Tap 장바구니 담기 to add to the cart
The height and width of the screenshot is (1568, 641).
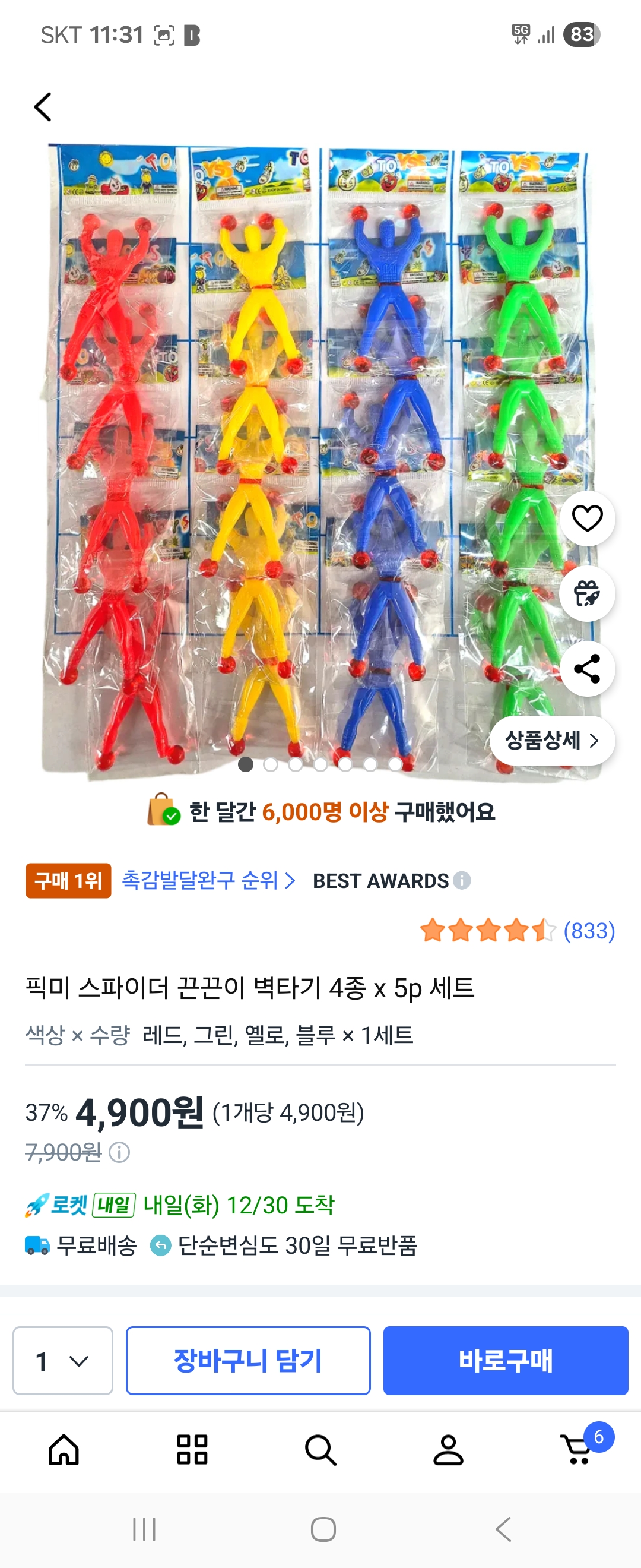(x=248, y=1361)
